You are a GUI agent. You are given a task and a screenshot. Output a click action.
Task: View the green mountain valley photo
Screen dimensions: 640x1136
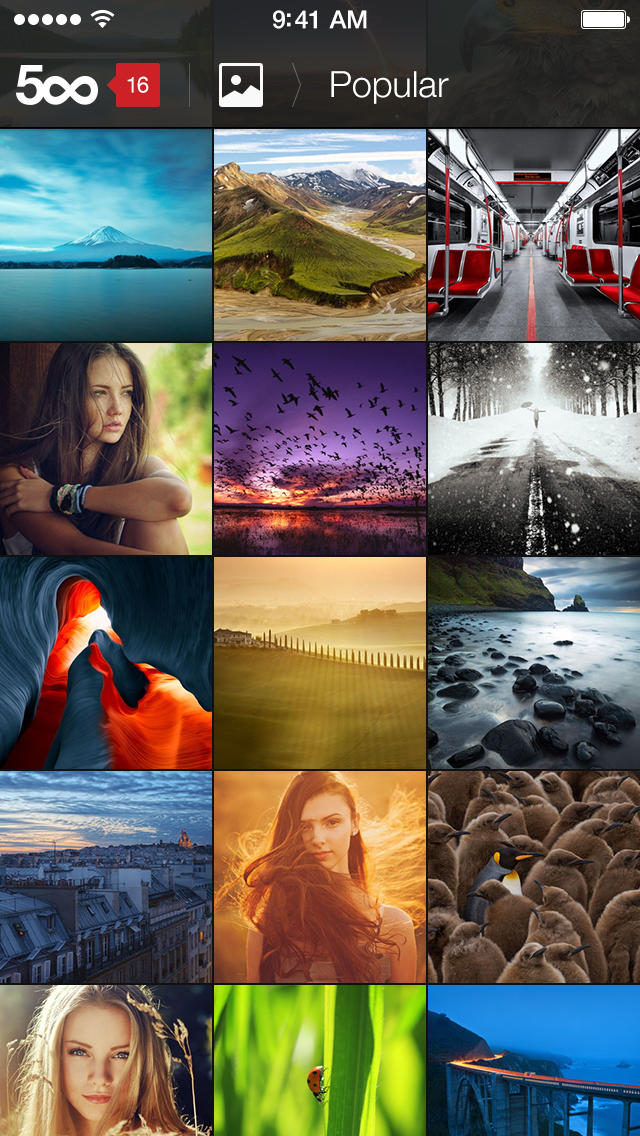320,235
